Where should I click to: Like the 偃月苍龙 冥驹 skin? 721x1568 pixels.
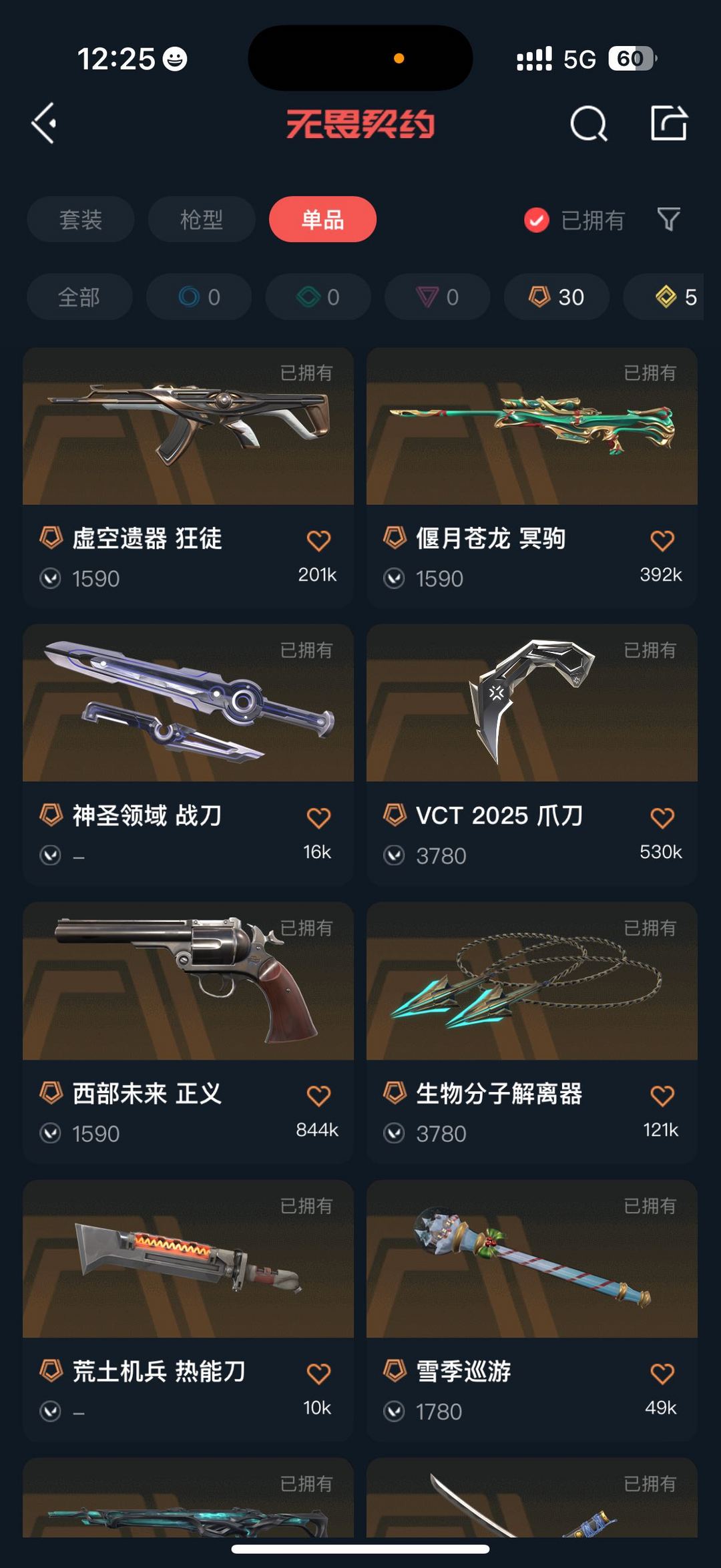coord(662,541)
